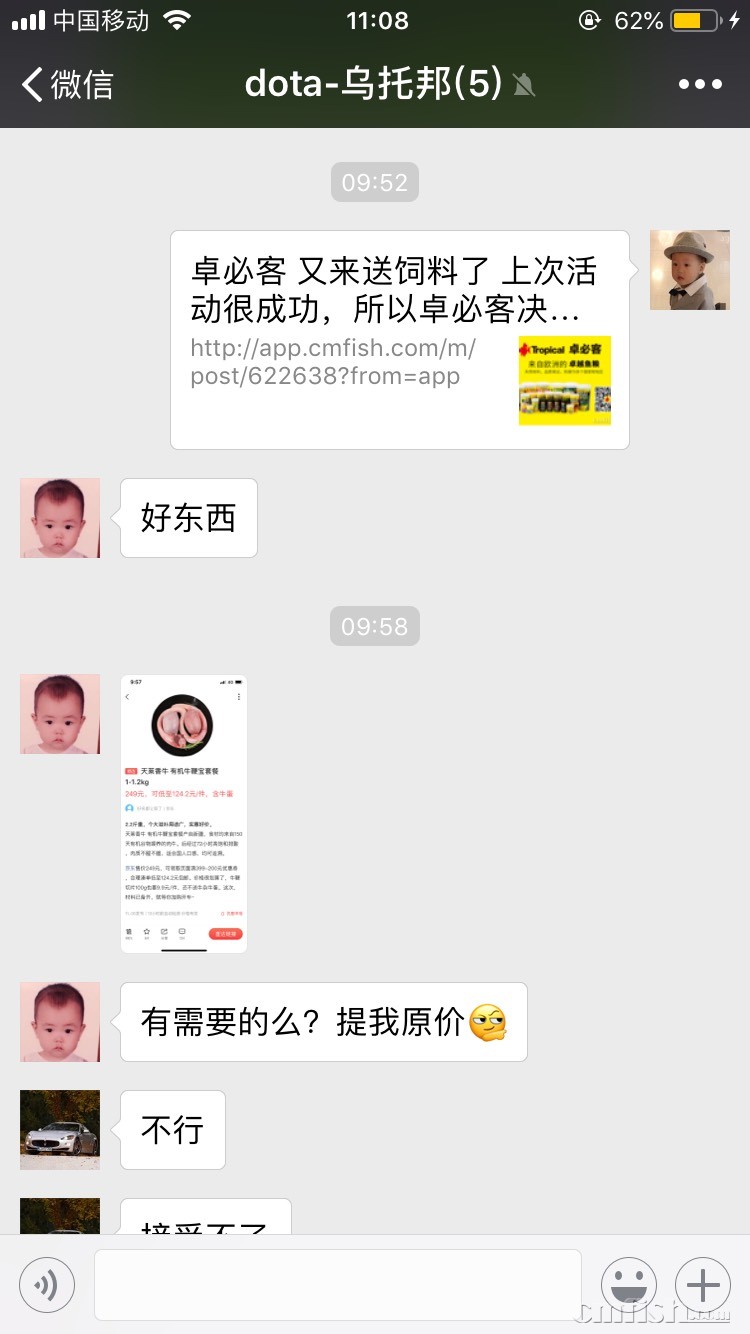Open the three-dot group chat menu
The height and width of the screenshot is (1334, 750).
pyautogui.click(x=700, y=85)
